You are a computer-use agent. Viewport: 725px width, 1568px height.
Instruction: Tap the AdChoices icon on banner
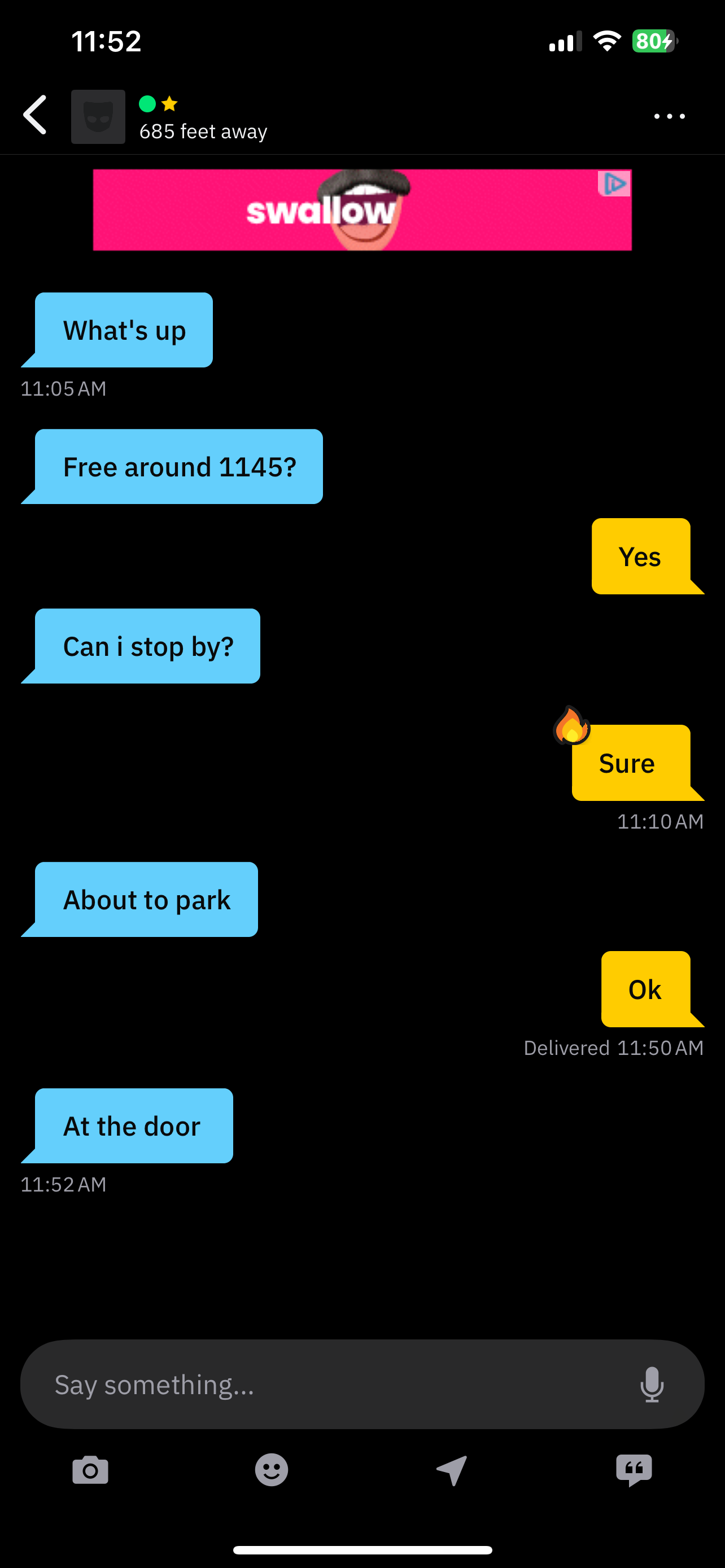click(614, 184)
